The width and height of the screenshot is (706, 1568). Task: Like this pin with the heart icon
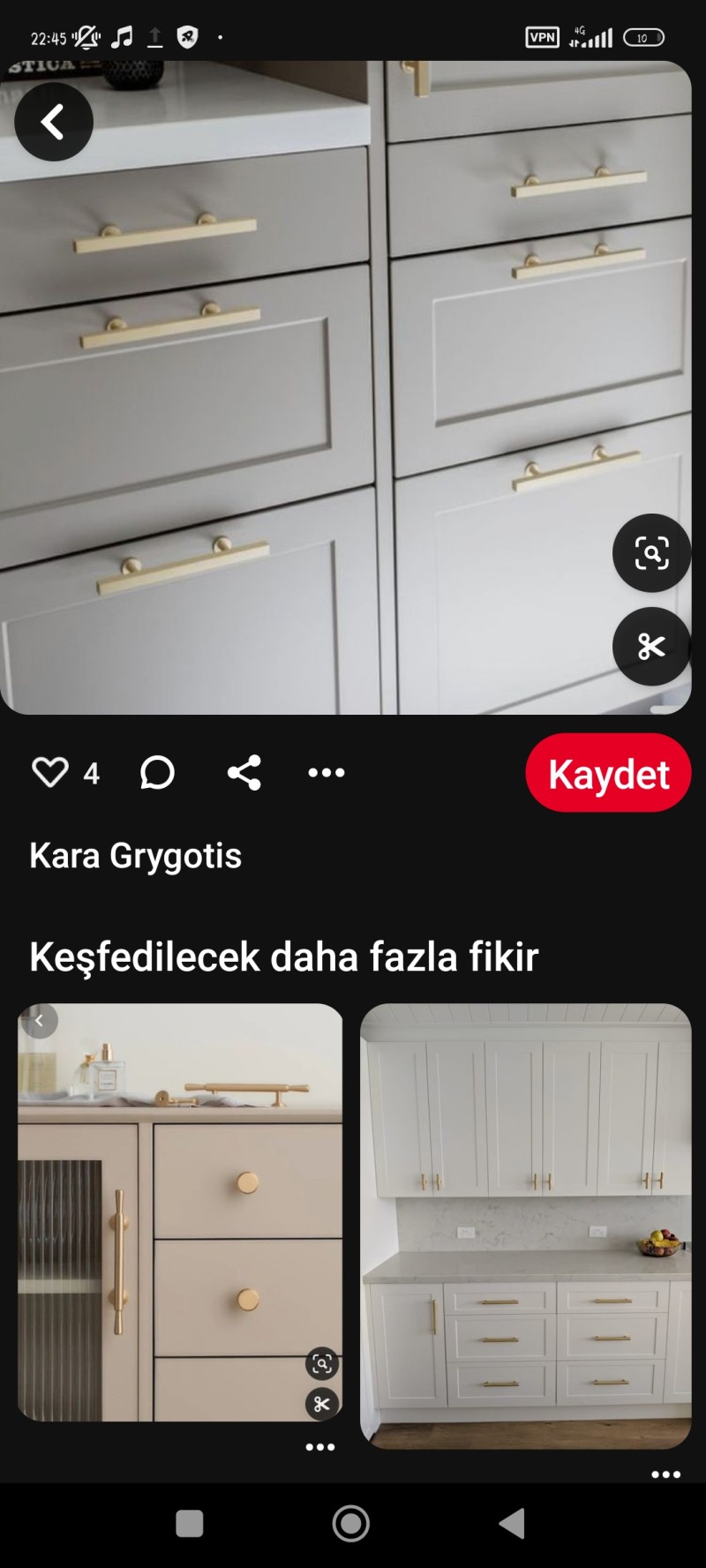pos(50,772)
